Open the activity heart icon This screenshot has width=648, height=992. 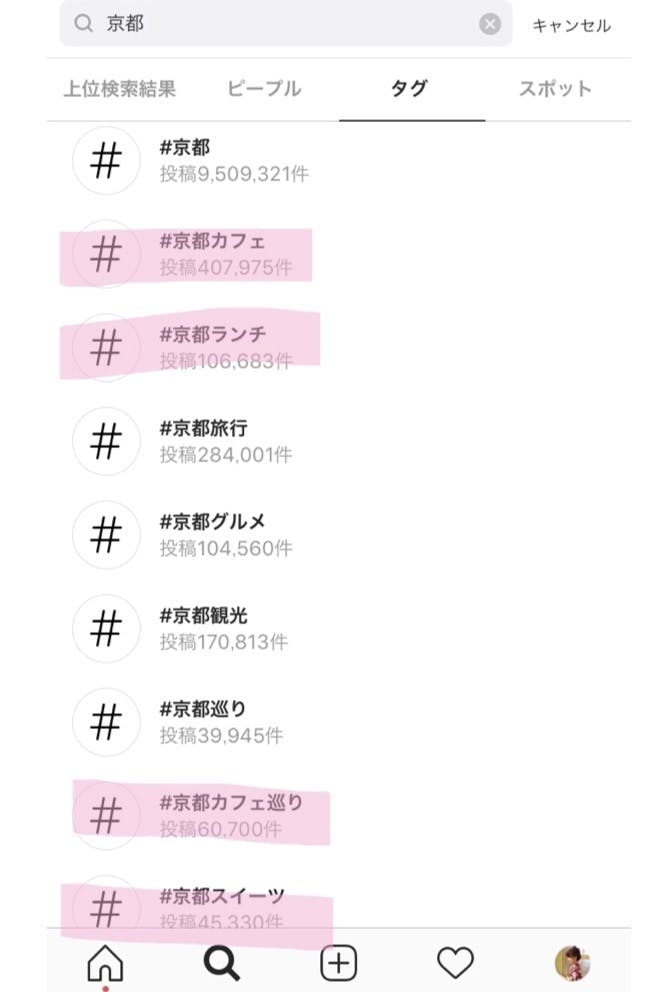coord(456,964)
